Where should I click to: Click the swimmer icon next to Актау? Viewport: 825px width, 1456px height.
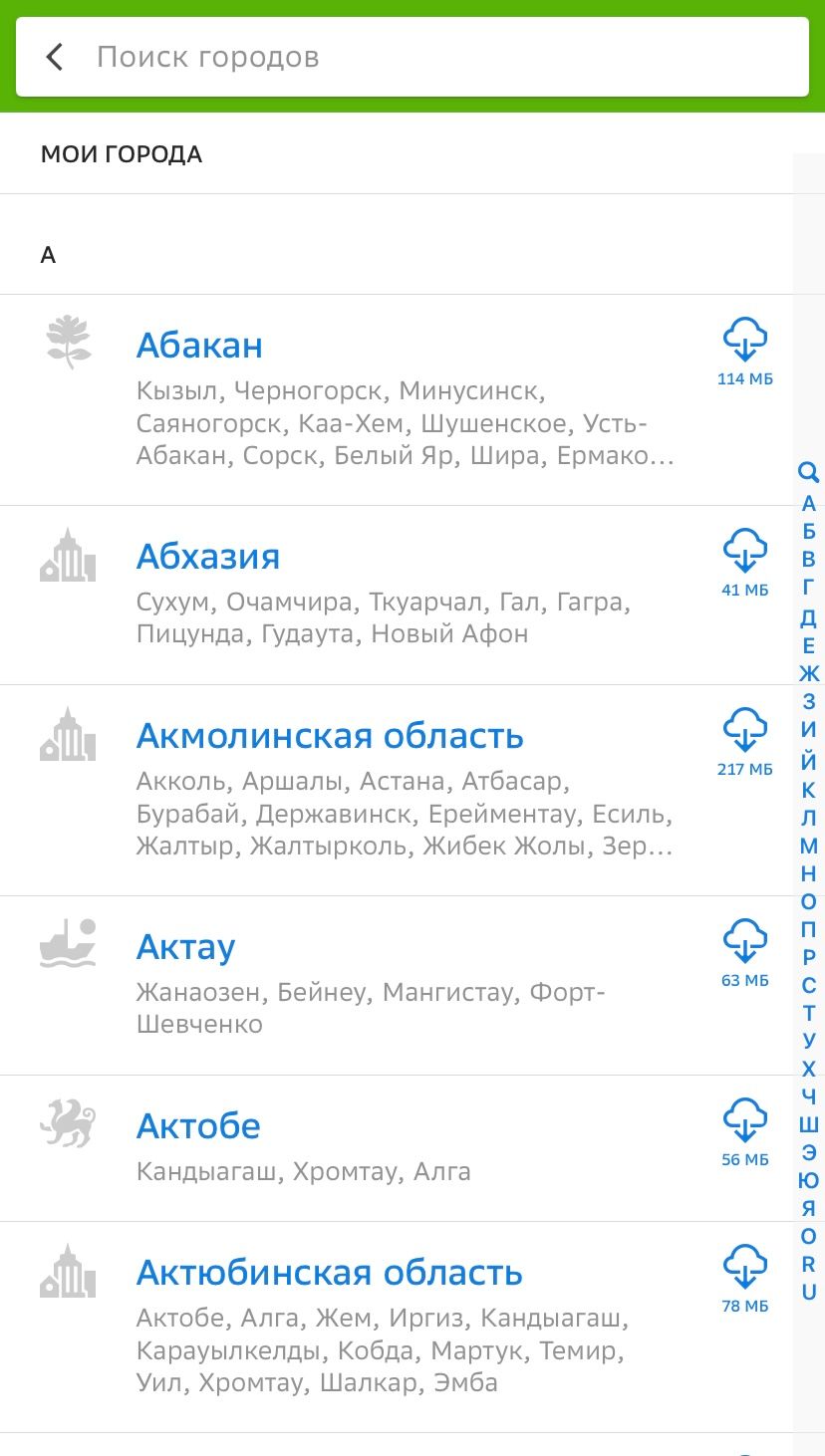click(68, 944)
